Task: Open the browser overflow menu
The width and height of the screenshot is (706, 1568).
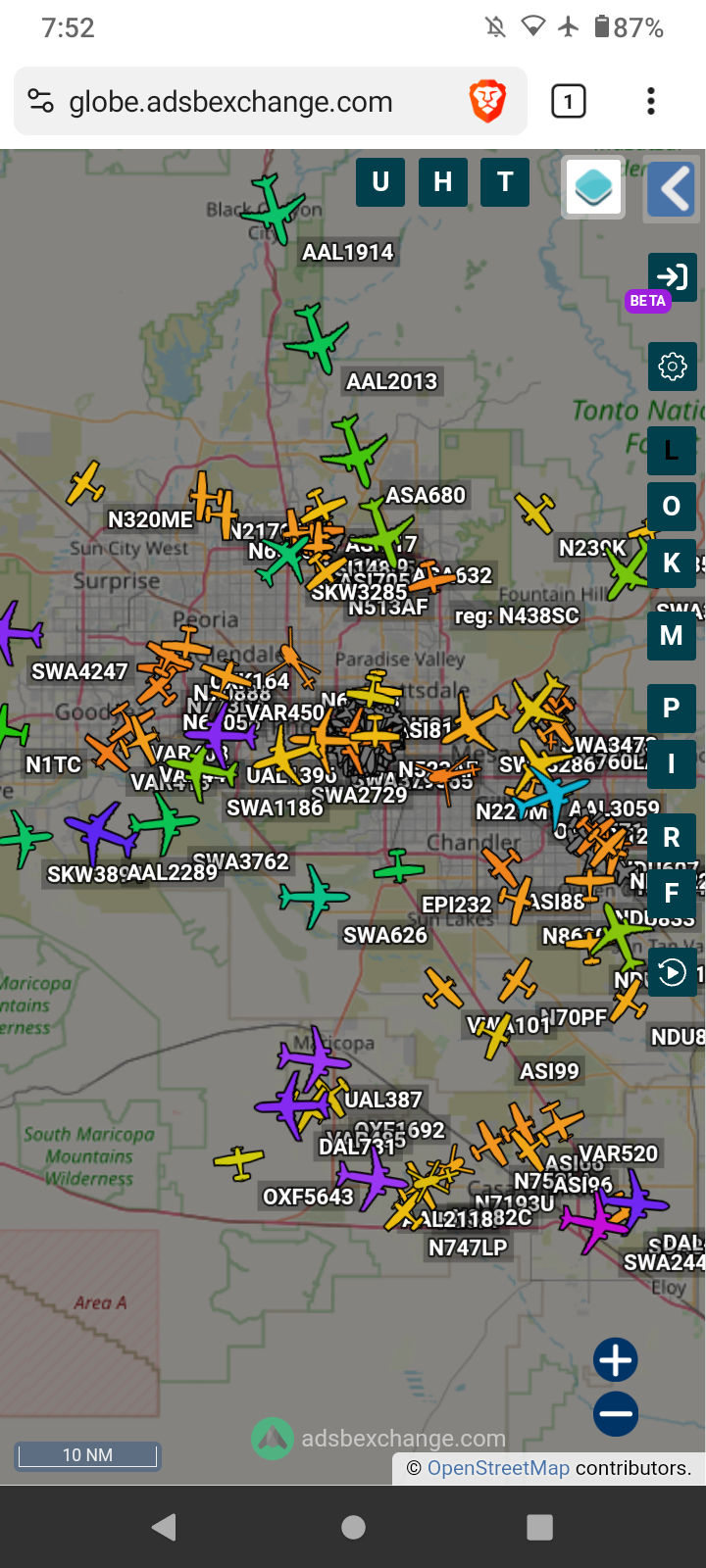Action: [x=651, y=101]
